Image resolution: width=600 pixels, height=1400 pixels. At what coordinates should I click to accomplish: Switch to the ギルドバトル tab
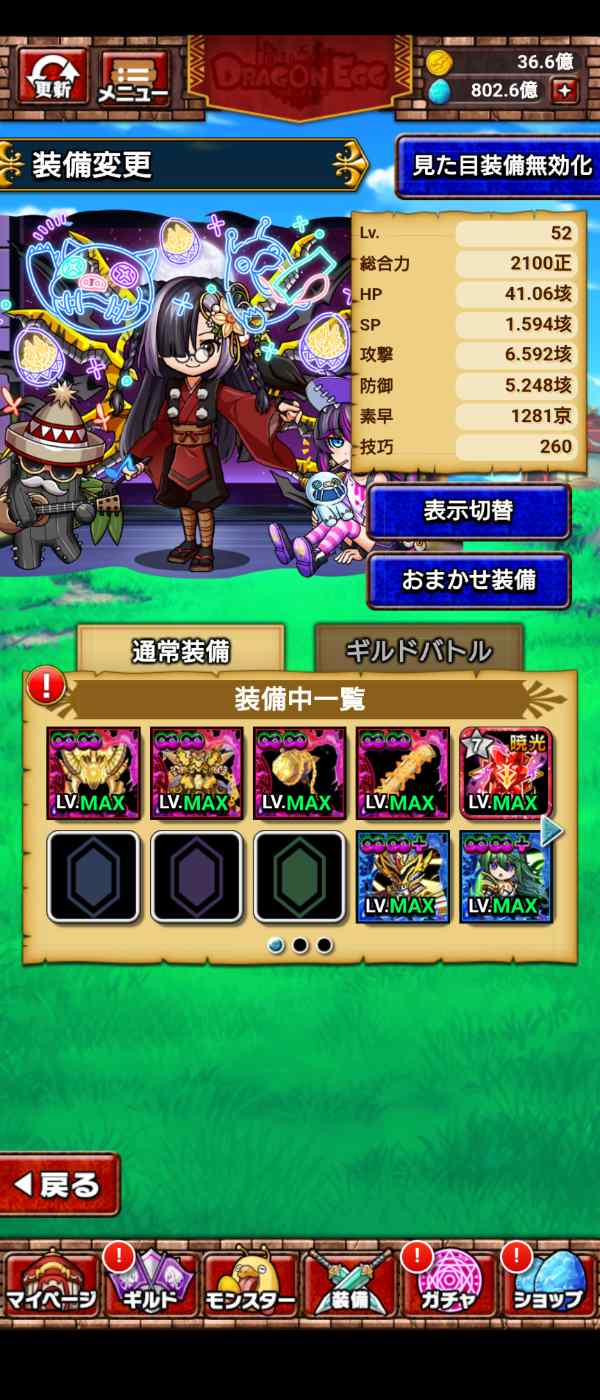pos(419,650)
